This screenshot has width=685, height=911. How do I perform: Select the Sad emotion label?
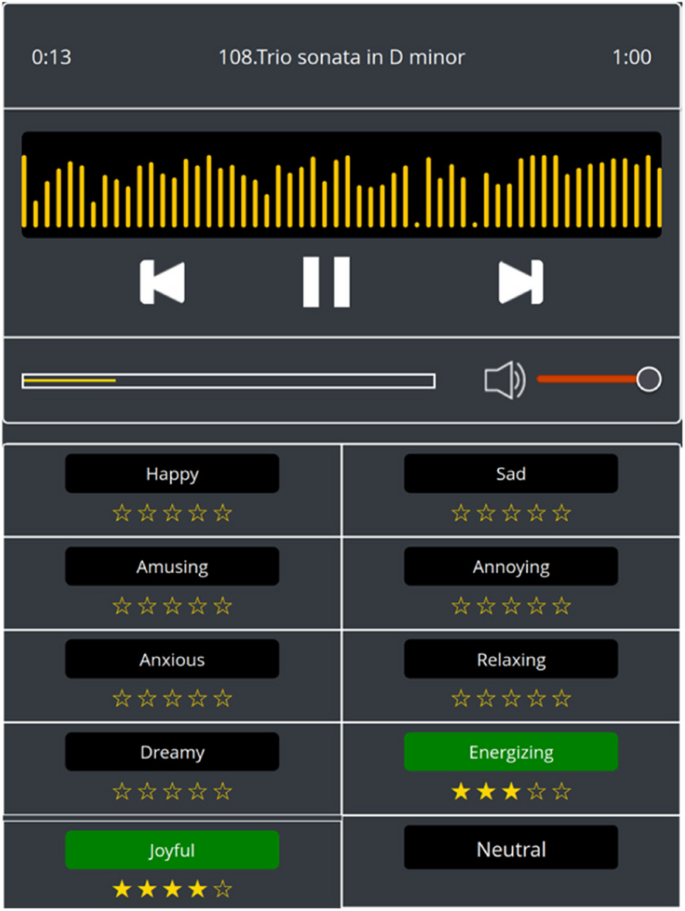coord(510,474)
